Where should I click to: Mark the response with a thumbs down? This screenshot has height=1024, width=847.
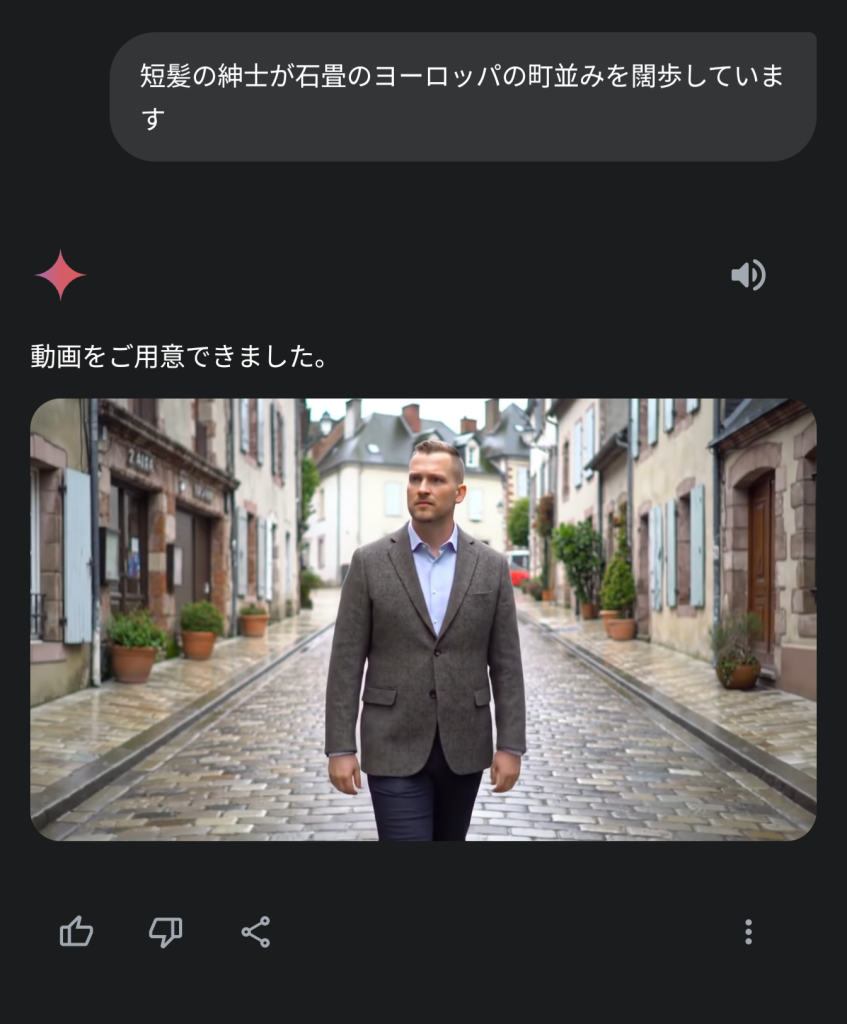point(166,932)
